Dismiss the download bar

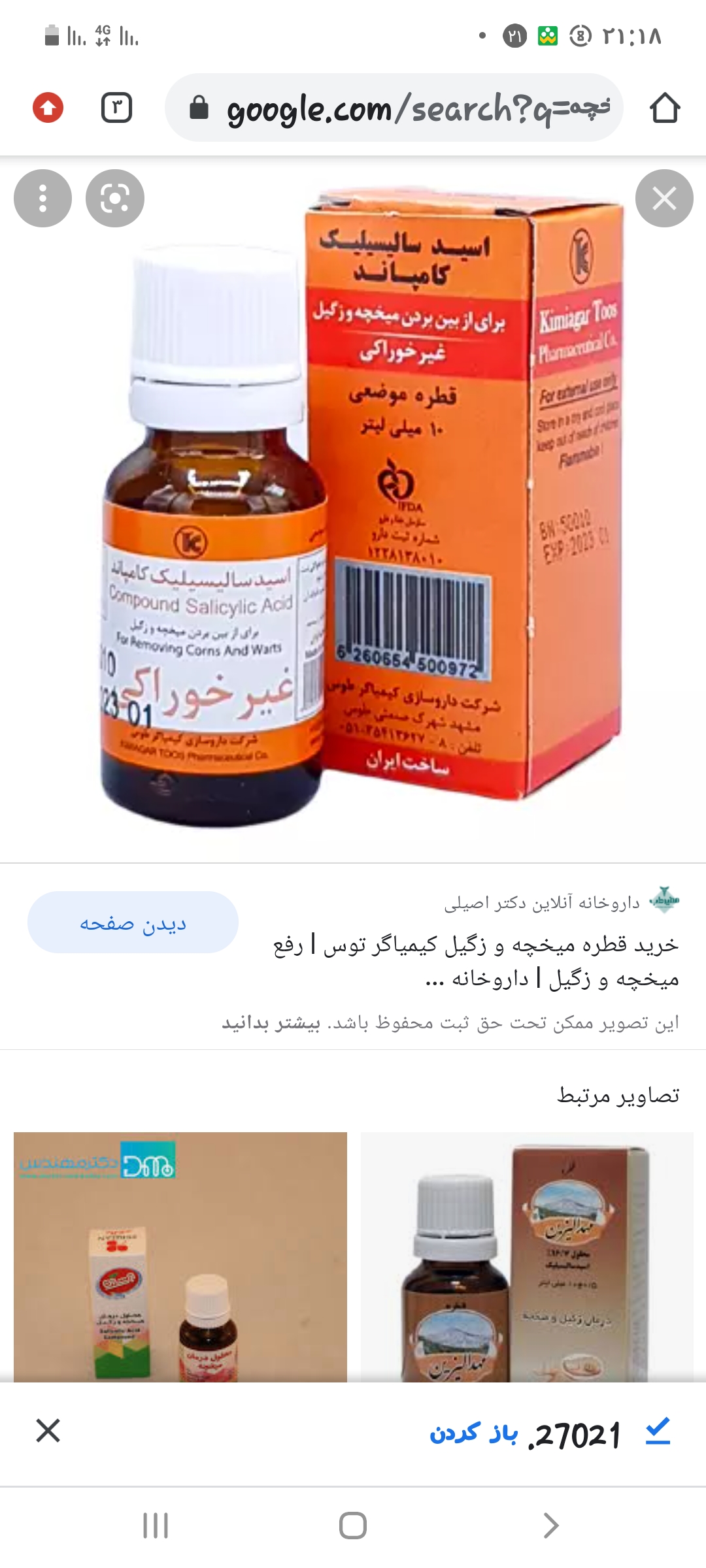click(x=48, y=1430)
